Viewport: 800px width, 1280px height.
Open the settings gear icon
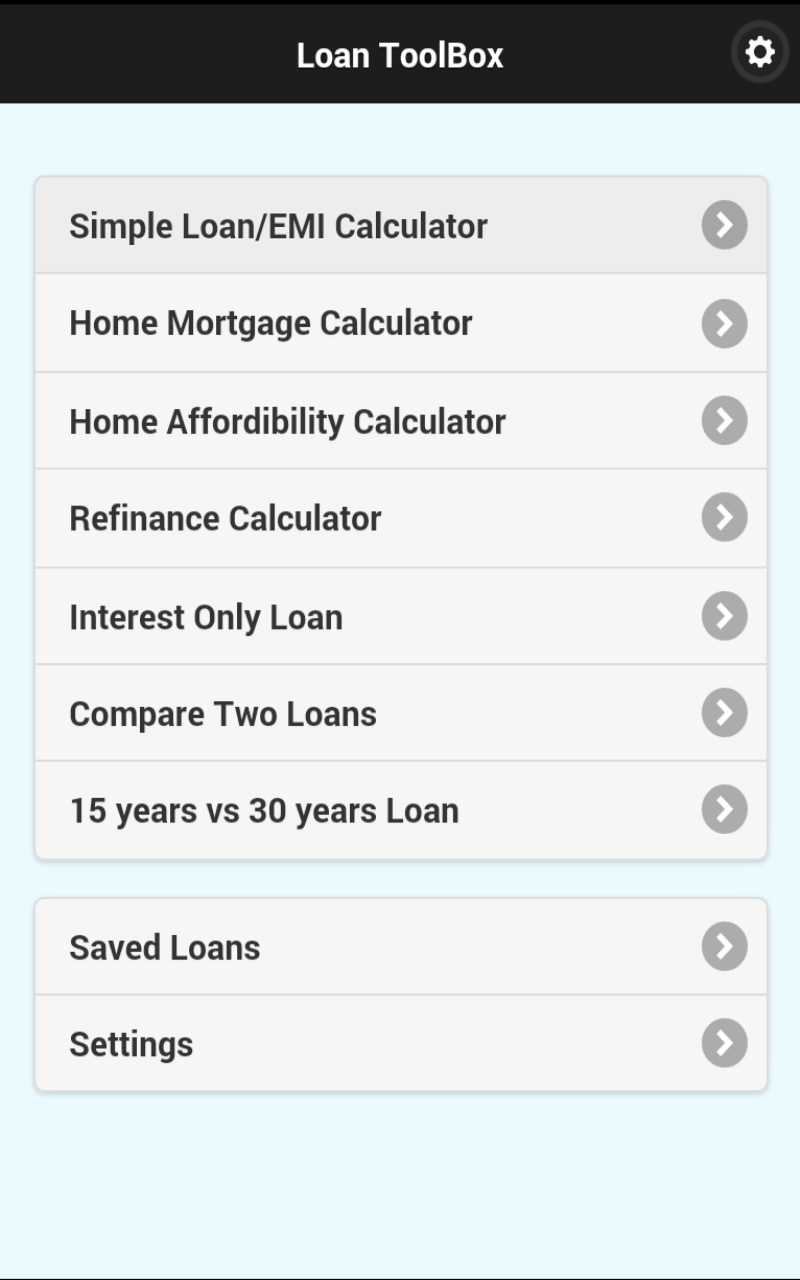click(x=760, y=52)
